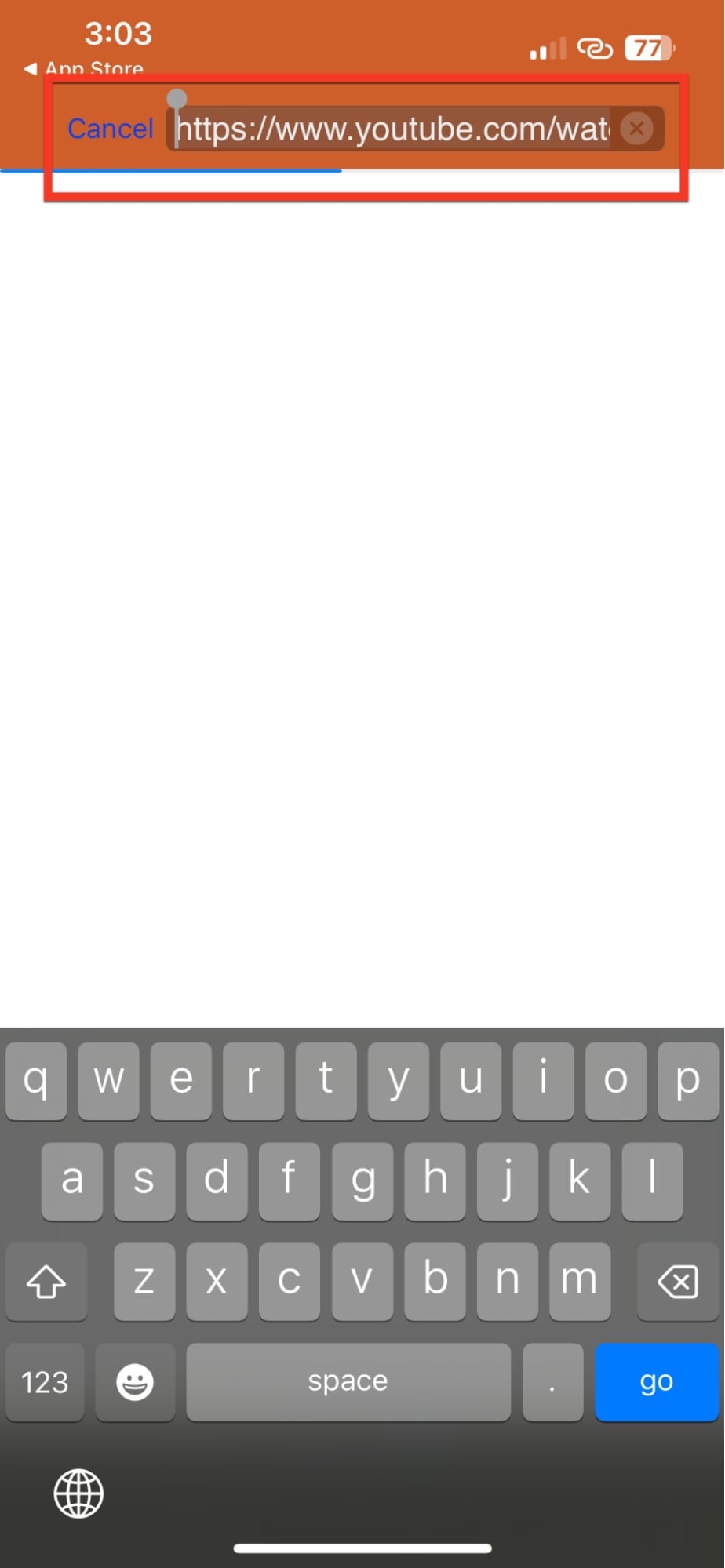725x1568 pixels.
Task: Tap Cancel next to the URL bar
Action: coord(110,129)
